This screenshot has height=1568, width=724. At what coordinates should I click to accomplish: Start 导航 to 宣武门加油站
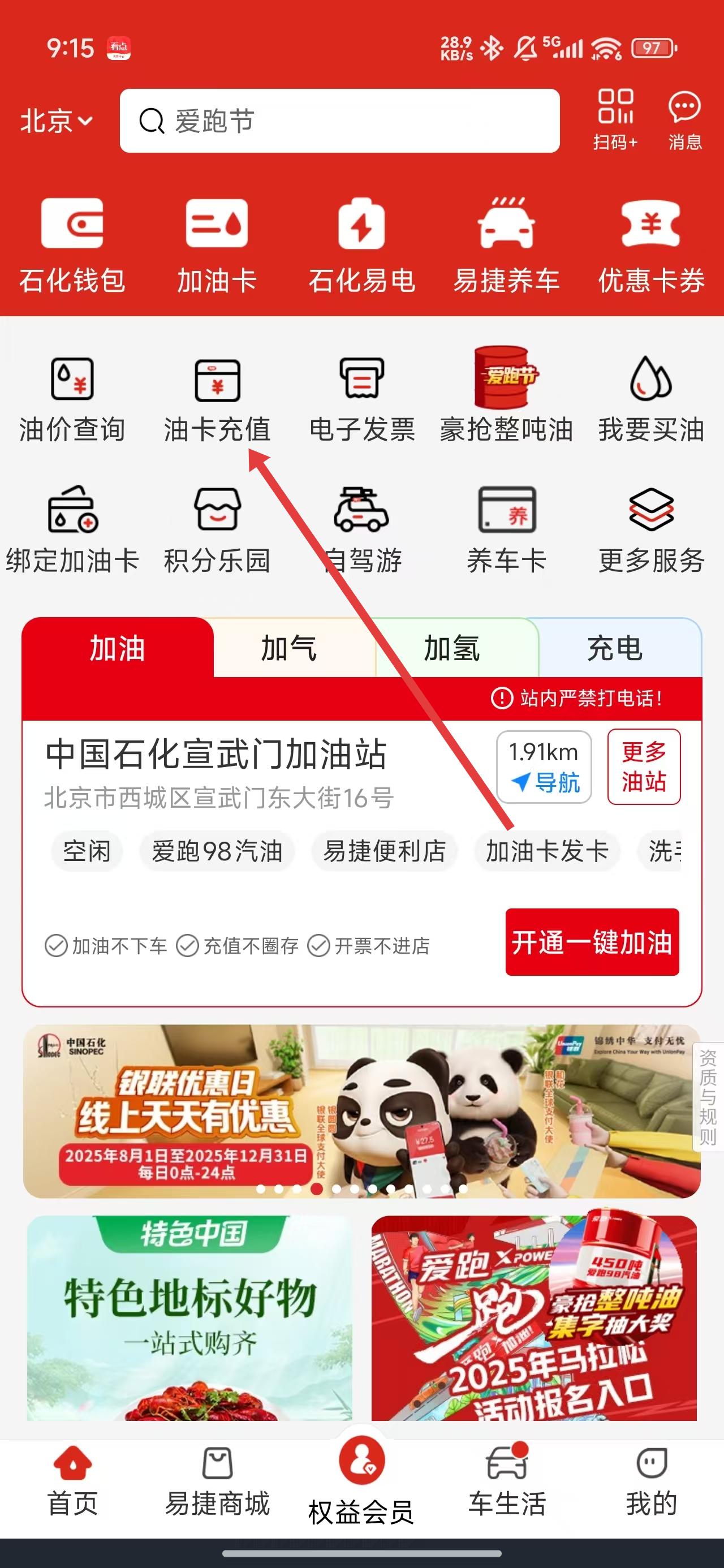544,767
